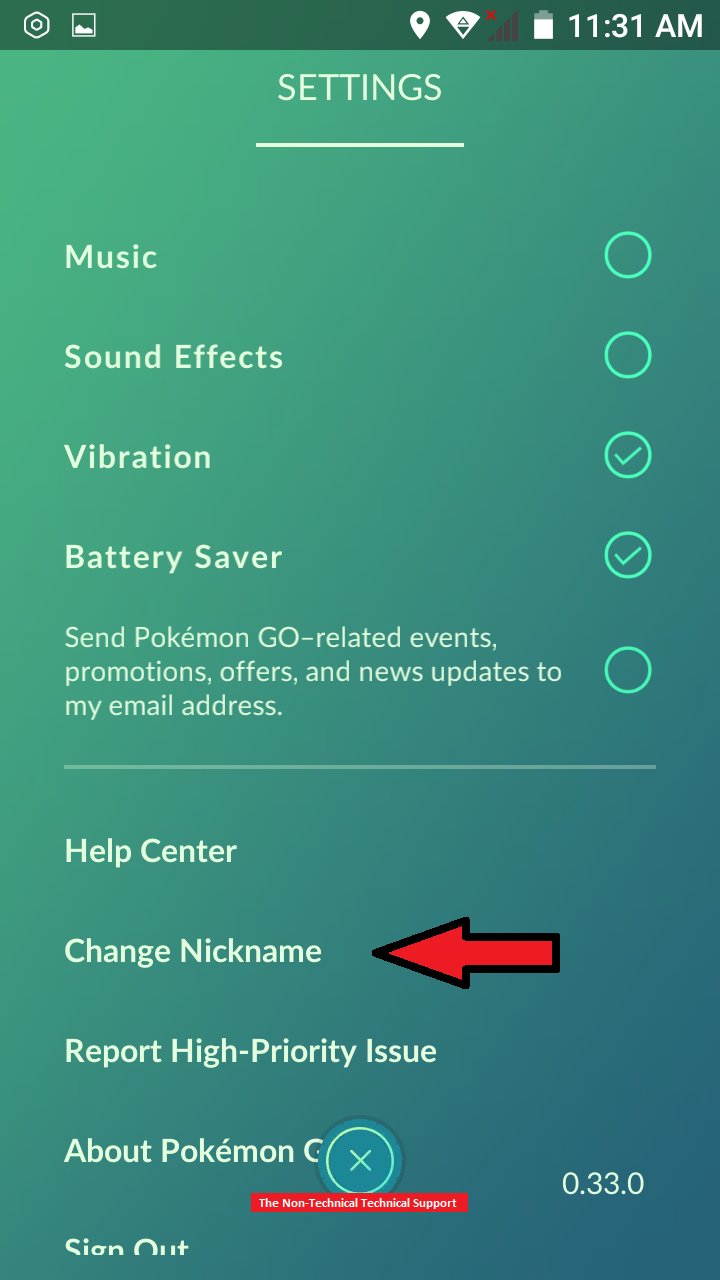Image resolution: width=720 pixels, height=1280 pixels.
Task: Tap the screen recorder icon top left
Action: pos(36,24)
